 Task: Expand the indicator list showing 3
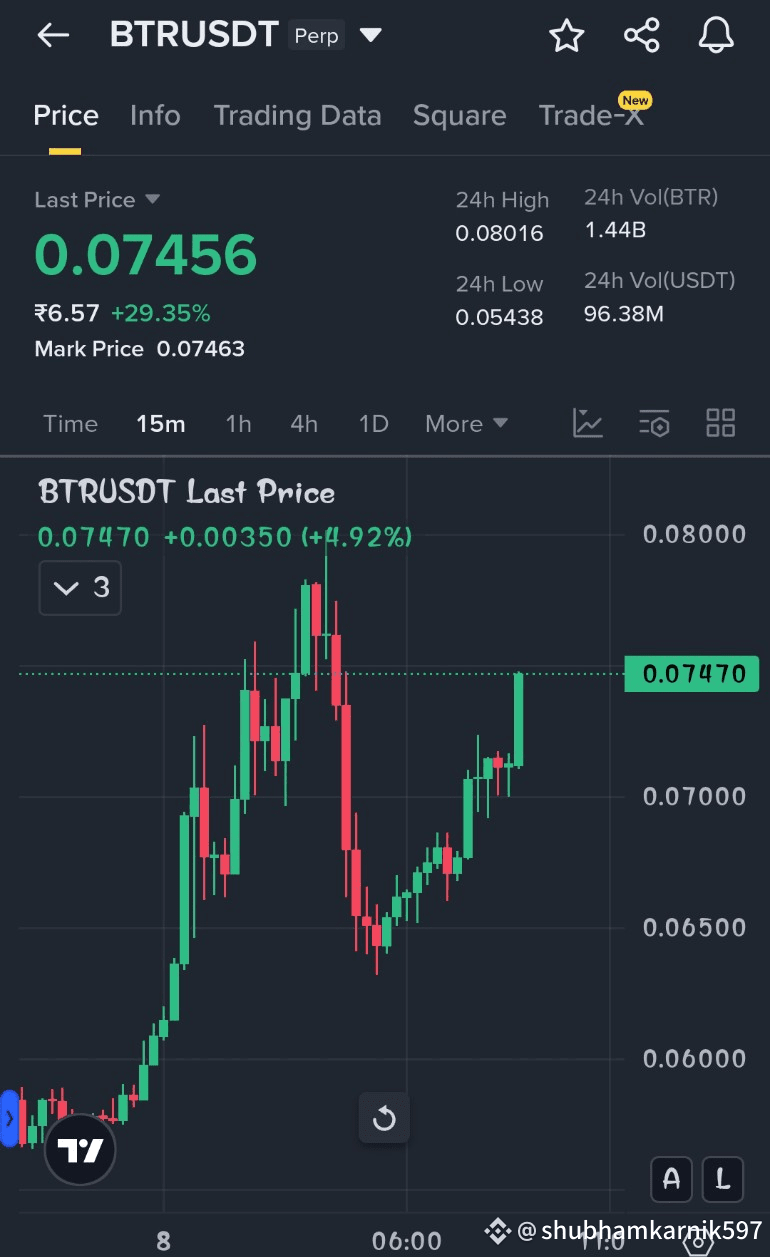pyautogui.click(x=80, y=588)
